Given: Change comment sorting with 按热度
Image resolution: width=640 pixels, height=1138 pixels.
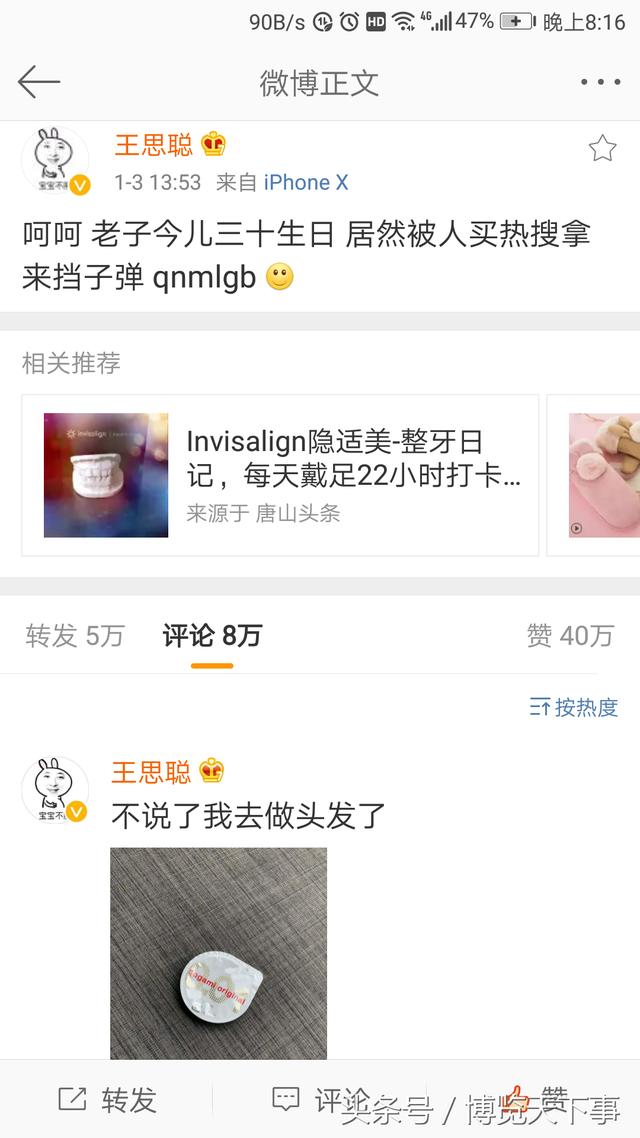Looking at the screenshot, I should [574, 708].
